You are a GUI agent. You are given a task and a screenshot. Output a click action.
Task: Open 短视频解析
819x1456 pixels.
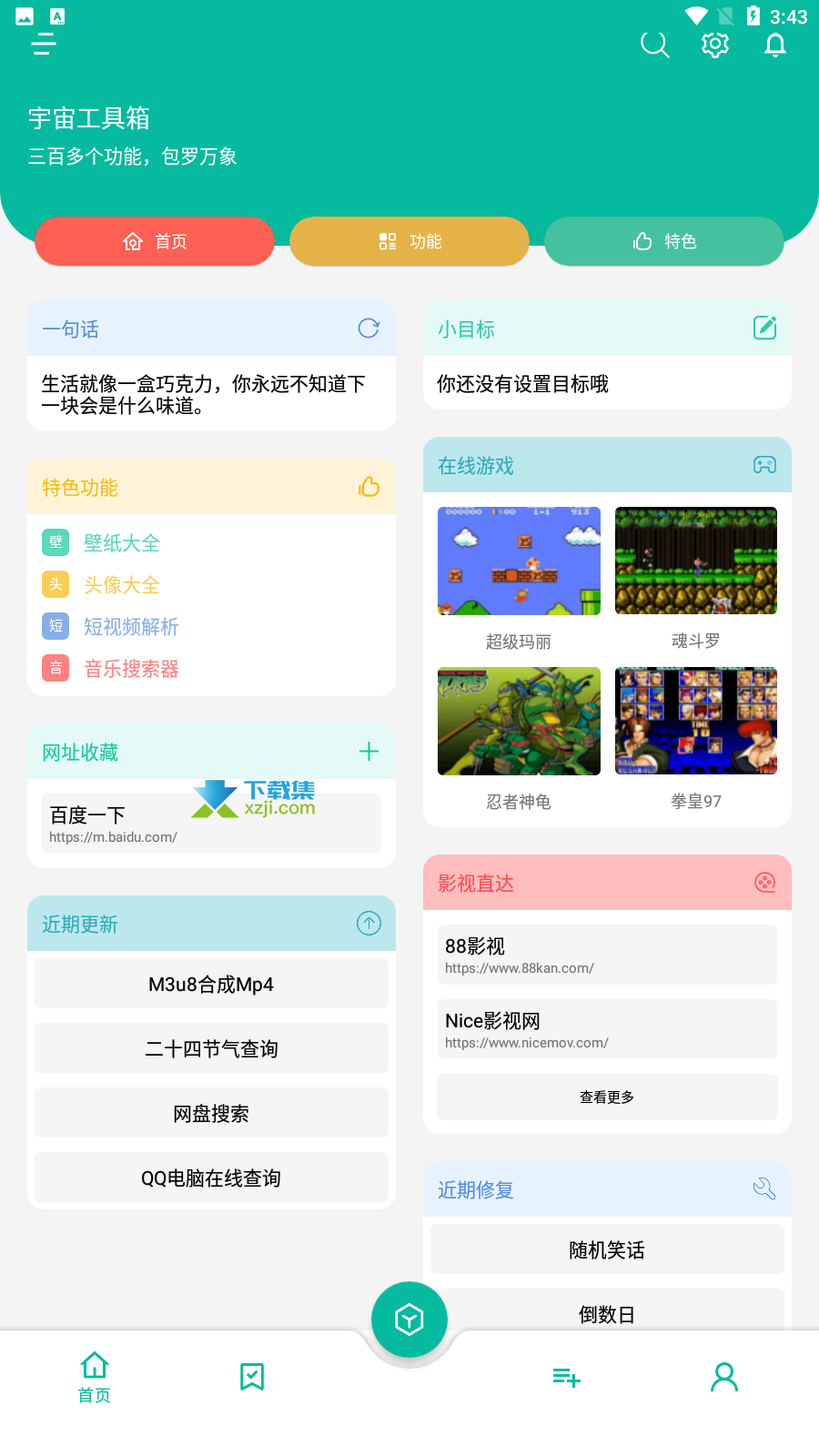click(x=131, y=627)
